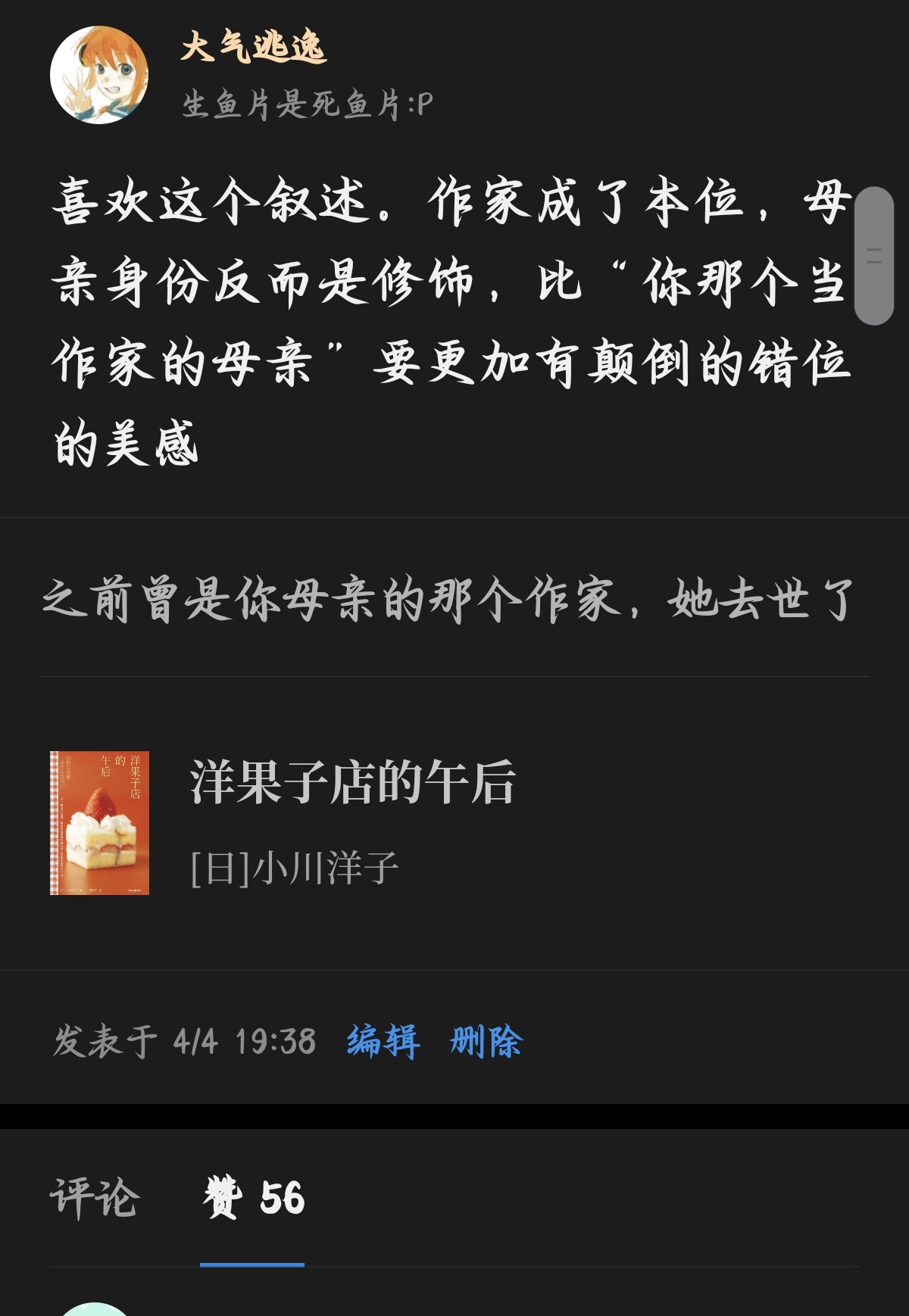
Task: Tap 删除 to delete this note
Action: (x=486, y=1041)
